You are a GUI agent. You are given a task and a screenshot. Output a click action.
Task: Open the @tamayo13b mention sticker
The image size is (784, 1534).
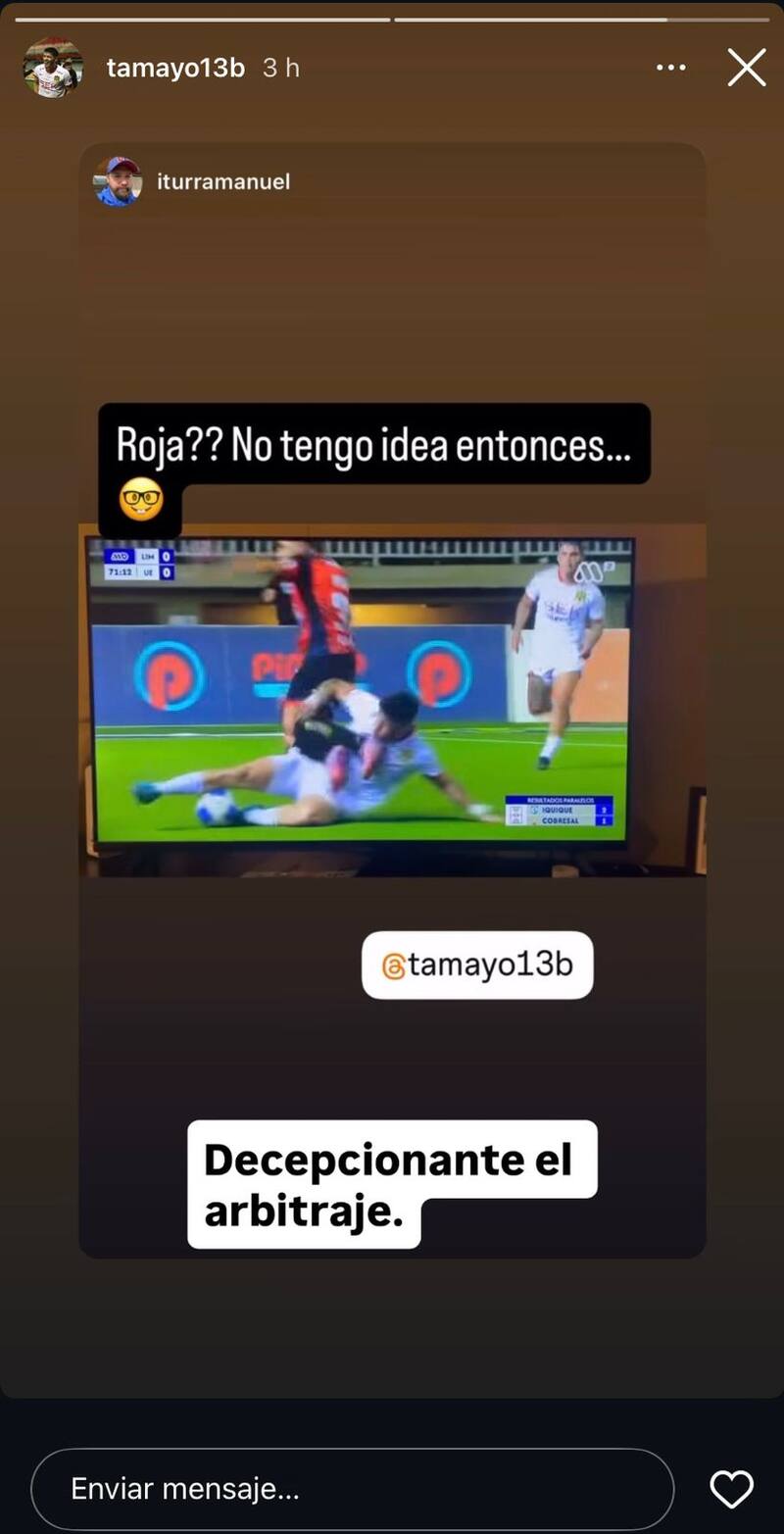pyautogui.click(x=477, y=964)
